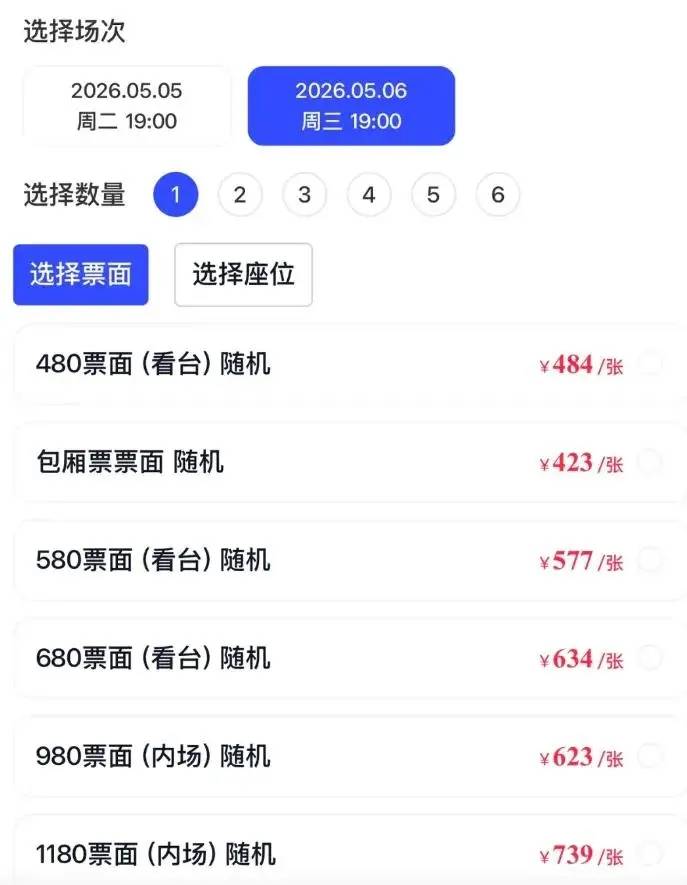
Task: Pick quantity 5
Action: 433,195
